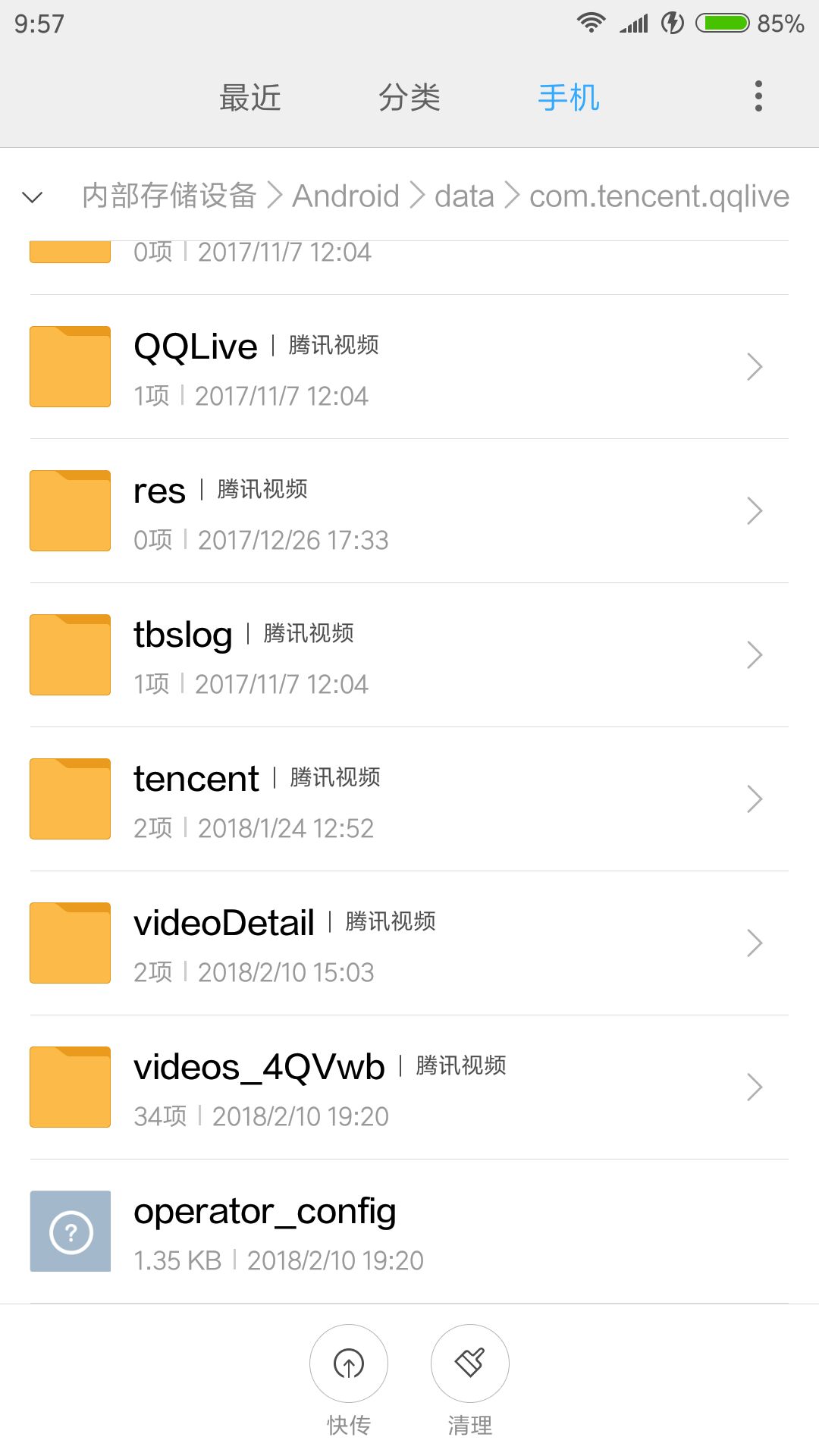Jump to Android folder in breadcrumb
Viewport: 819px width, 1456px height.
pyautogui.click(x=346, y=196)
